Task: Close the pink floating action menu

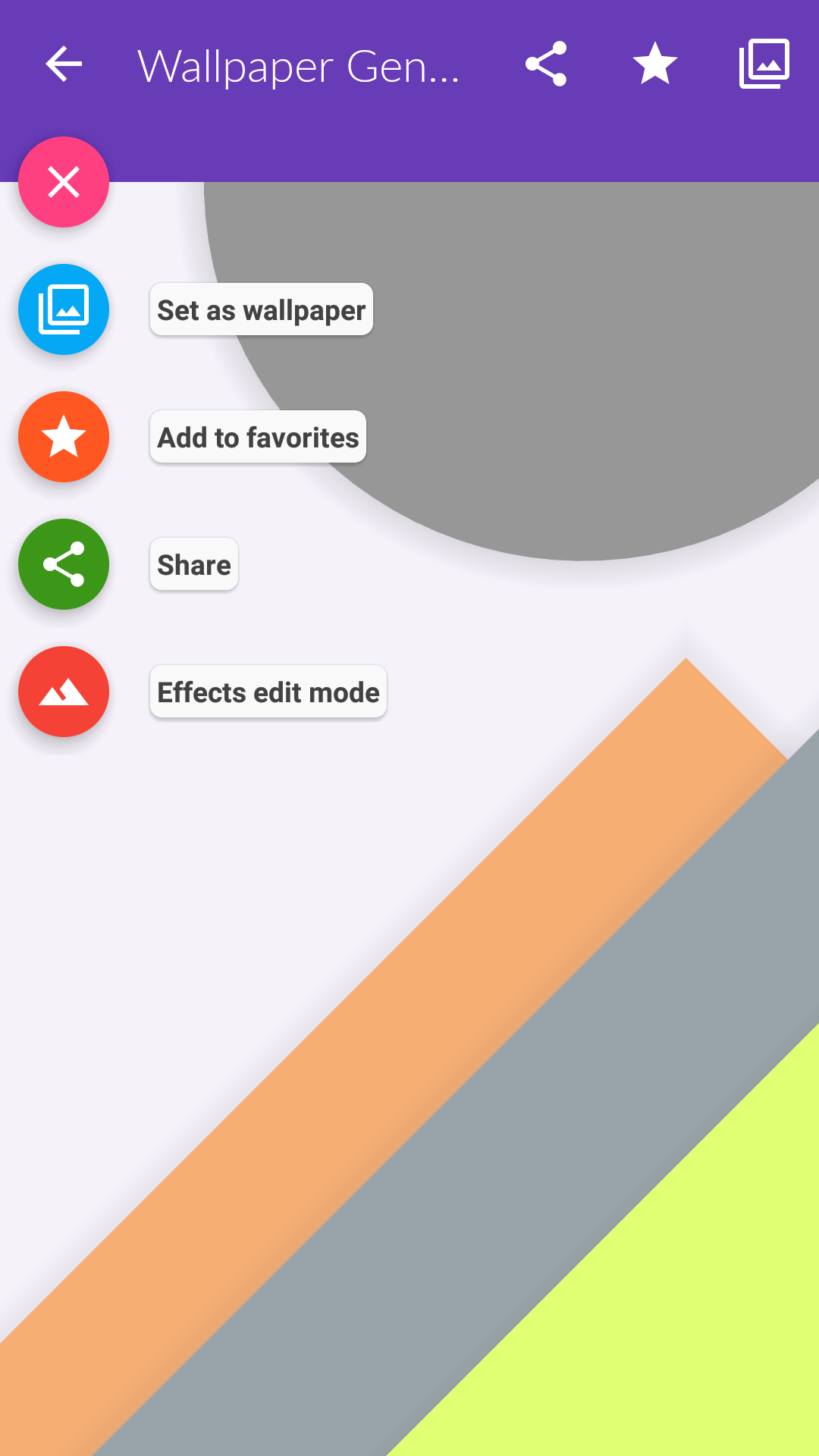Action: coord(64,182)
